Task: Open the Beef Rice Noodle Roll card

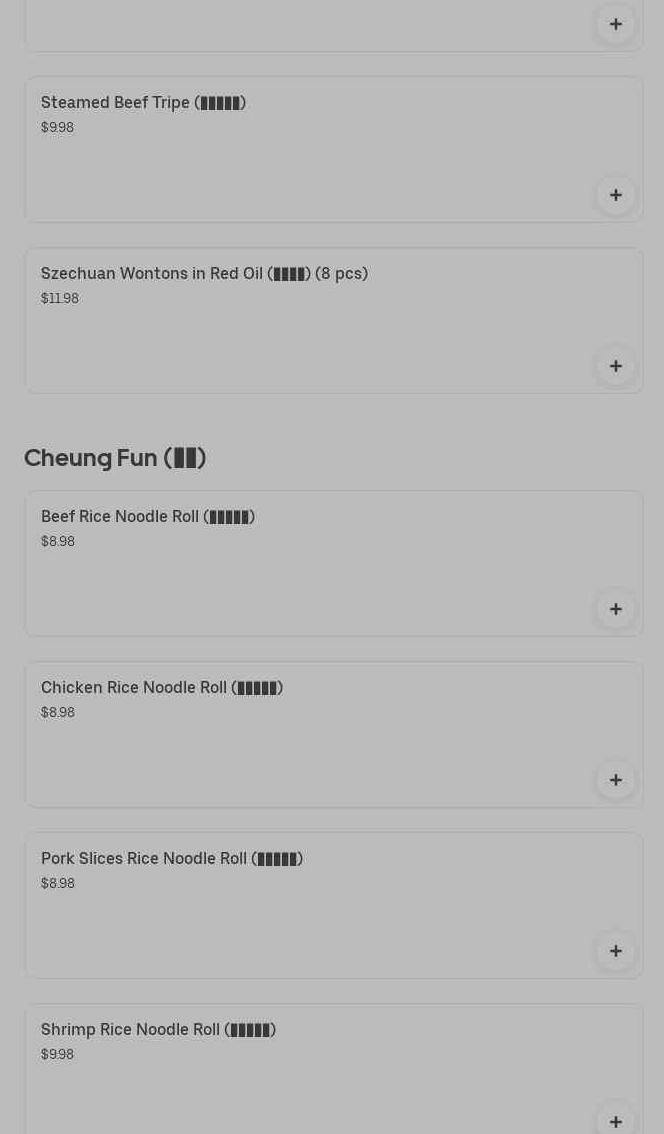Action: [x=148, y=517]
